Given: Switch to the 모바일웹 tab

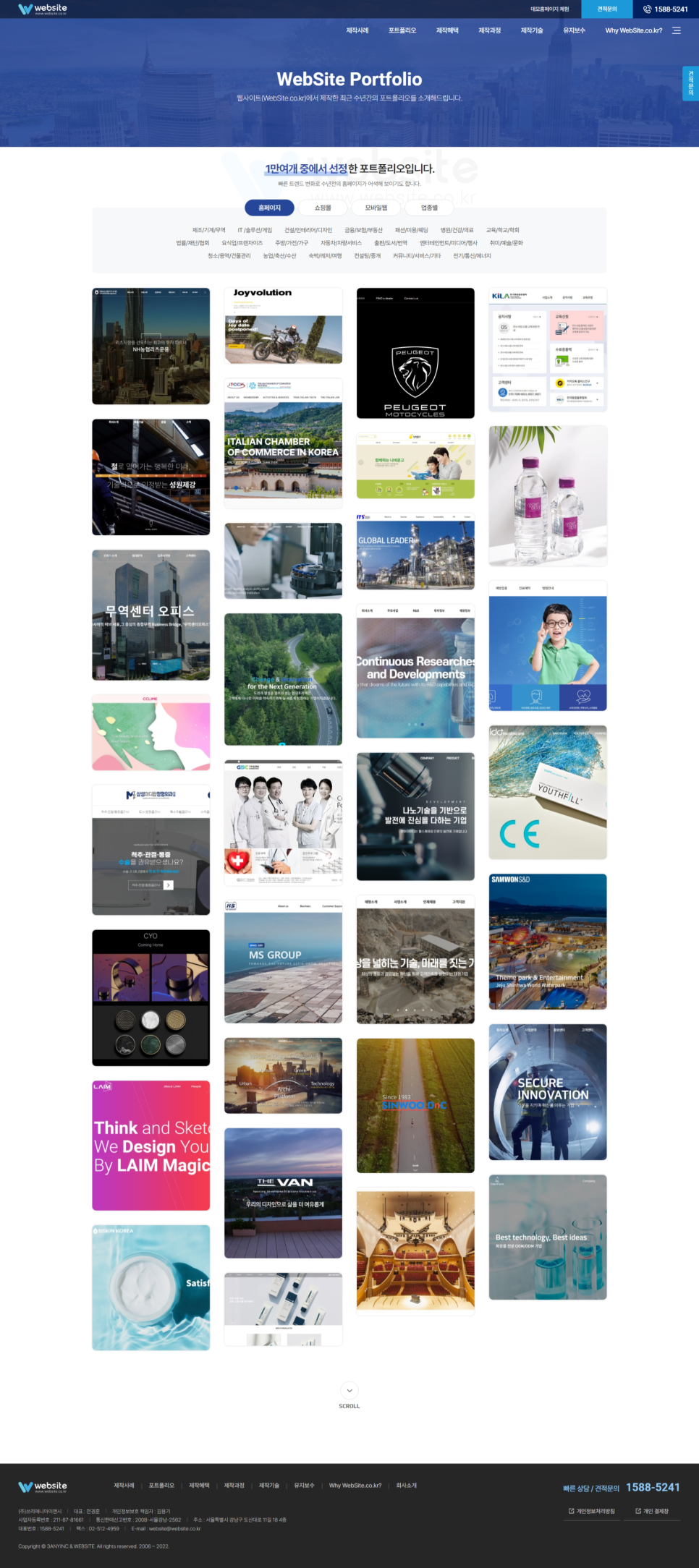Looking at the screenshot, I should tap(376, 208).
